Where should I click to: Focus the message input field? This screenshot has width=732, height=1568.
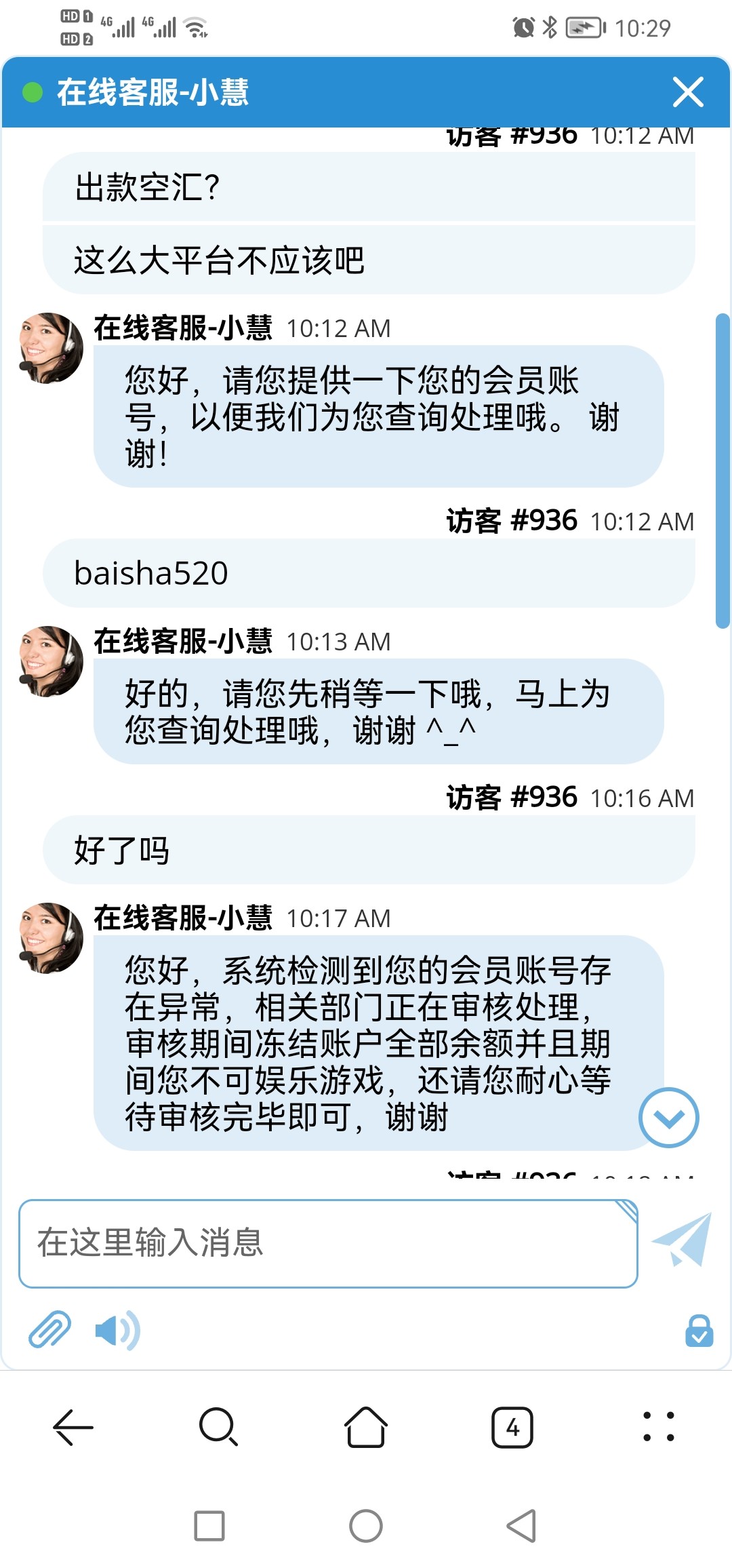[x=328, y=1243]
